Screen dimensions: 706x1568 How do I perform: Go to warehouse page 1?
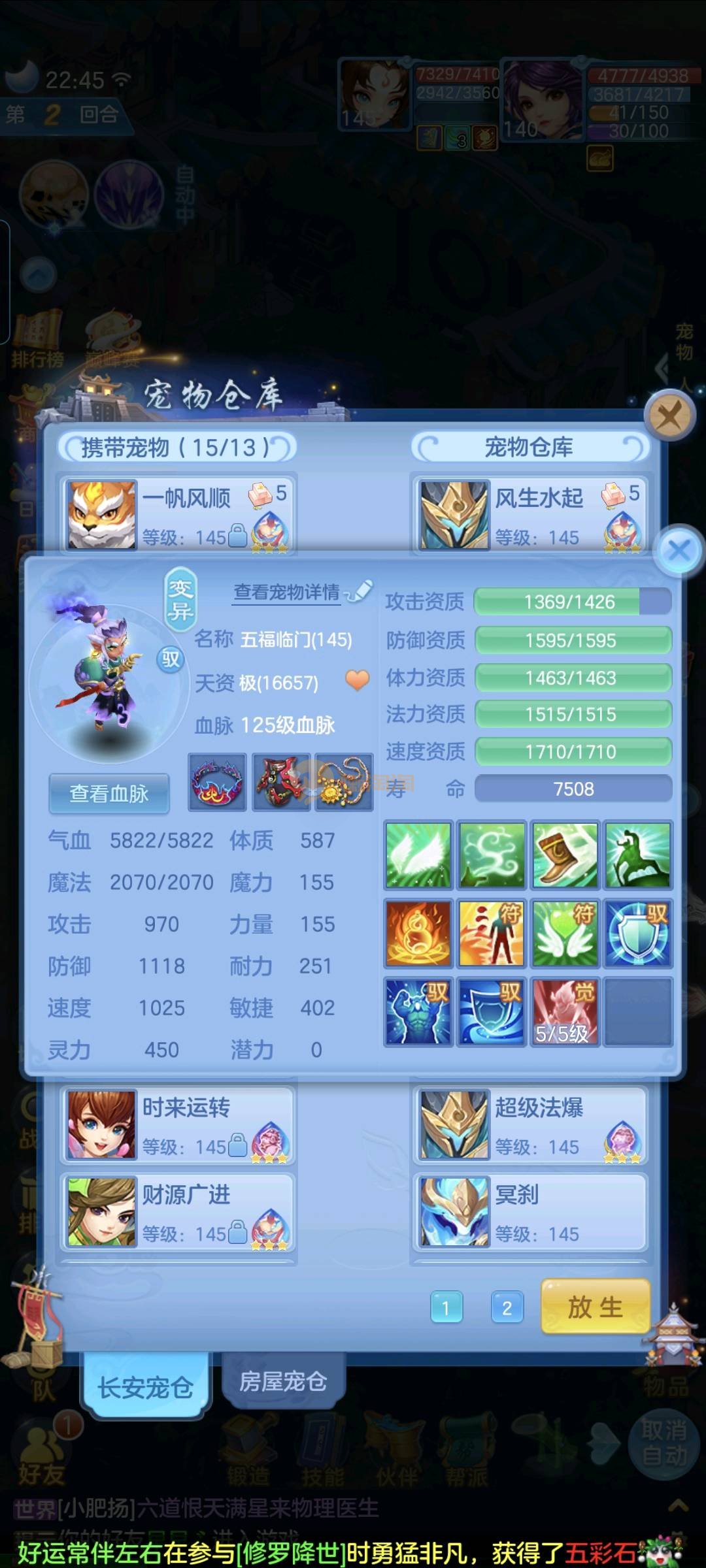point(446,1307)
